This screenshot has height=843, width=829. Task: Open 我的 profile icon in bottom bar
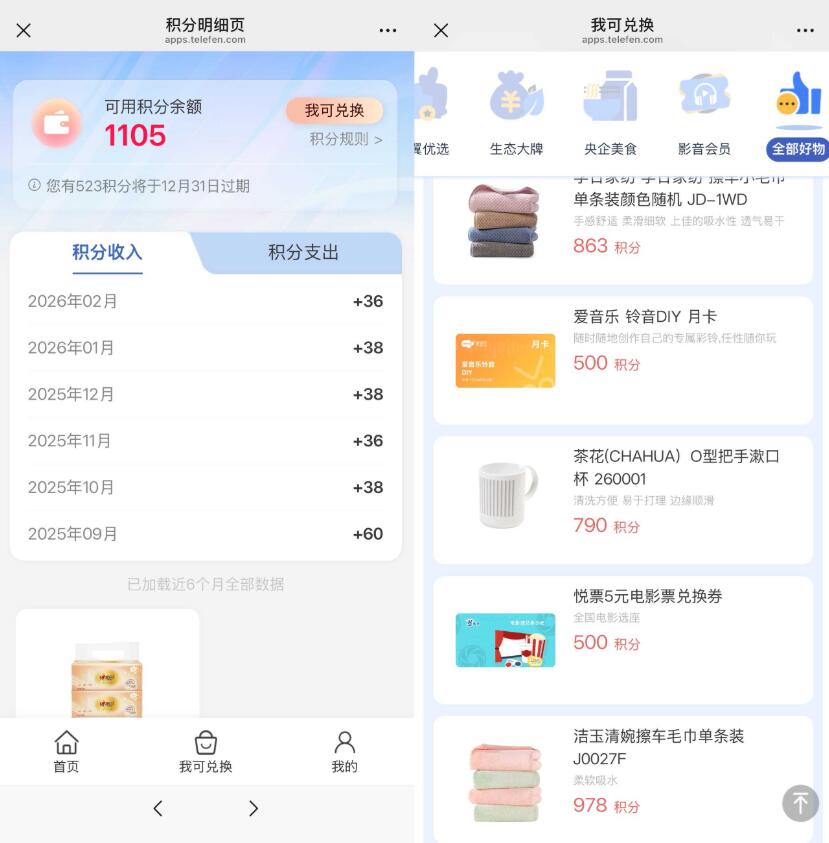click(343, 751)
